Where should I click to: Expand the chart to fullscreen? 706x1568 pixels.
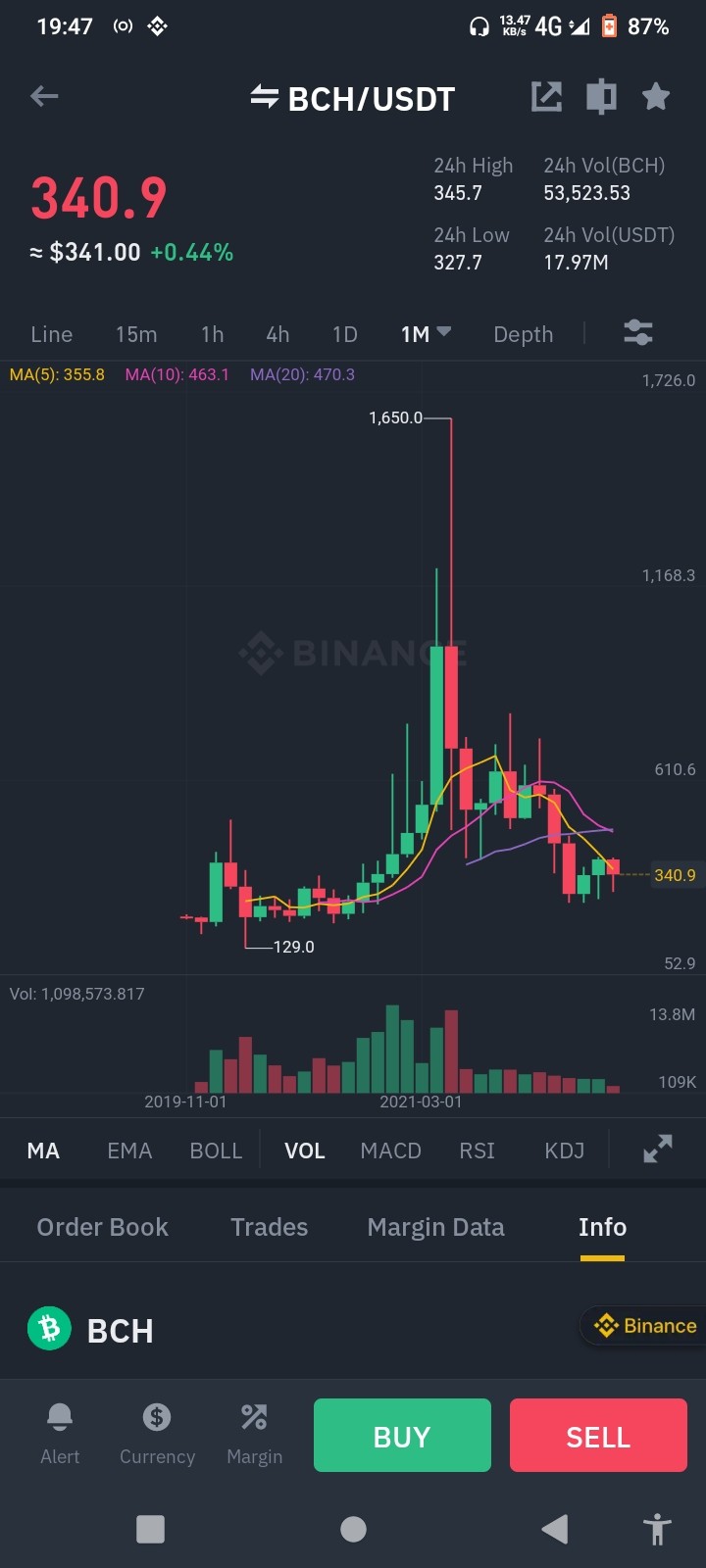[x=658, y=1149]
